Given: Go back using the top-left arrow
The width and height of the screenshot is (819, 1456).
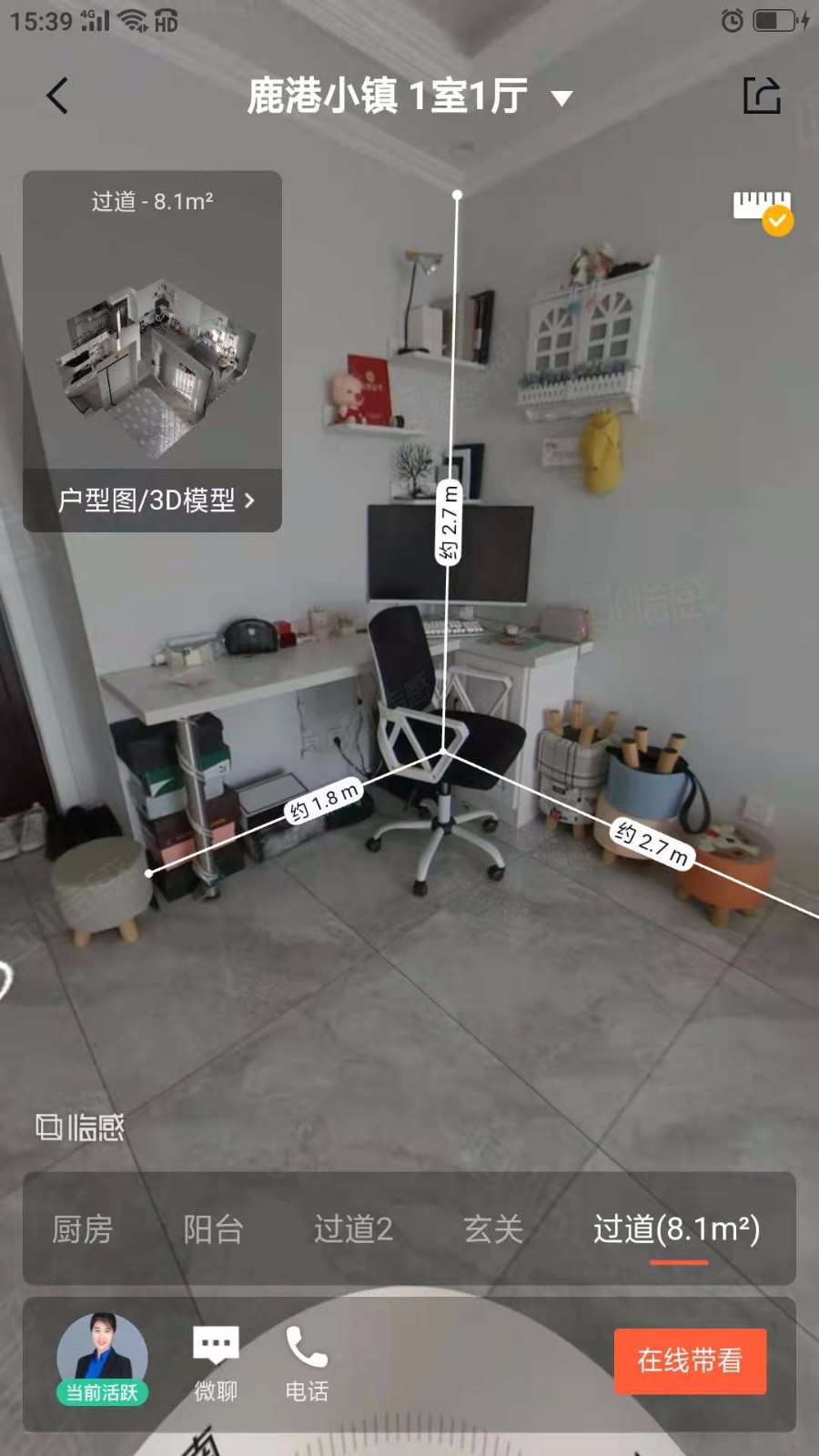Looking at the screenshot, I should [57, 96].
